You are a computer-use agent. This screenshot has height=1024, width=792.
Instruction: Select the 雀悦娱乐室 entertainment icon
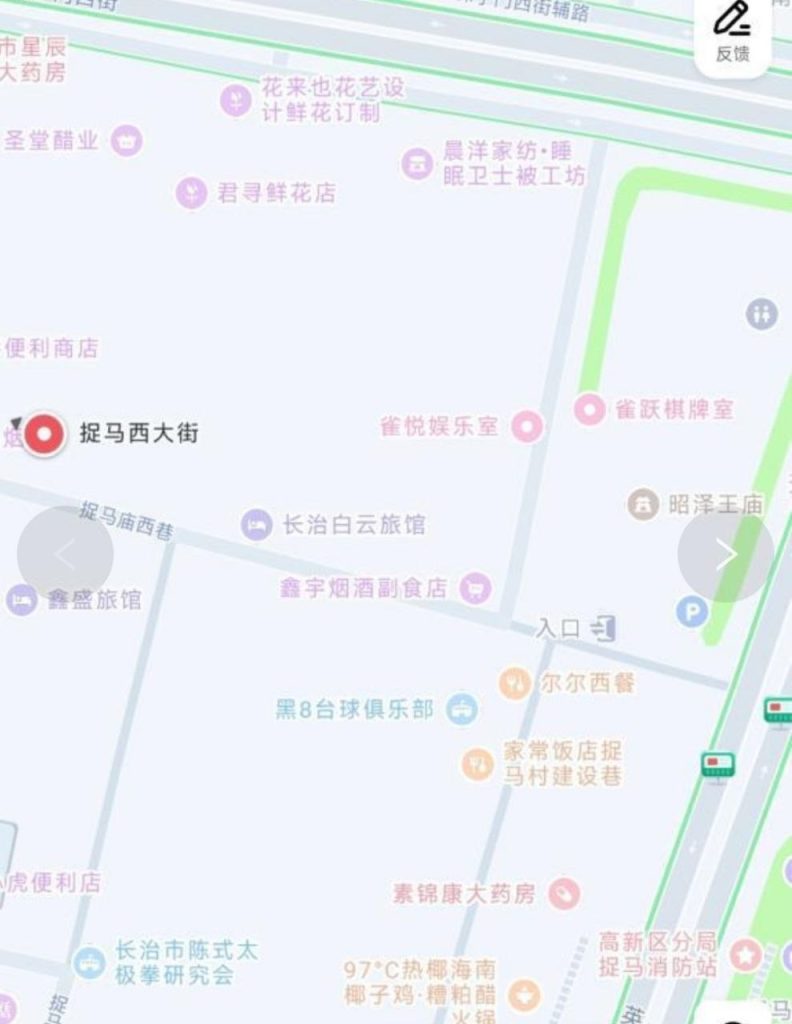(525, 427)
